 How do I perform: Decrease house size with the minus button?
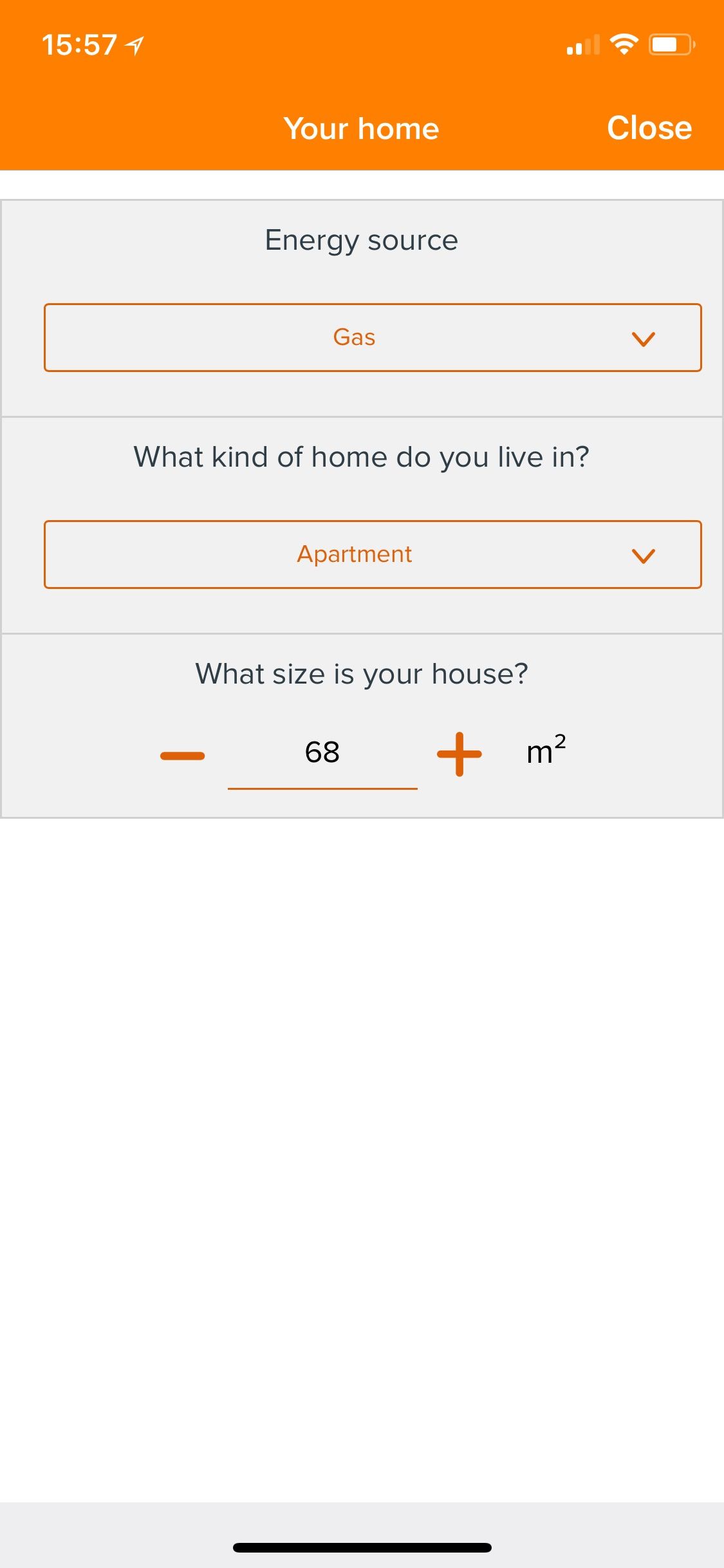[182, 755]
